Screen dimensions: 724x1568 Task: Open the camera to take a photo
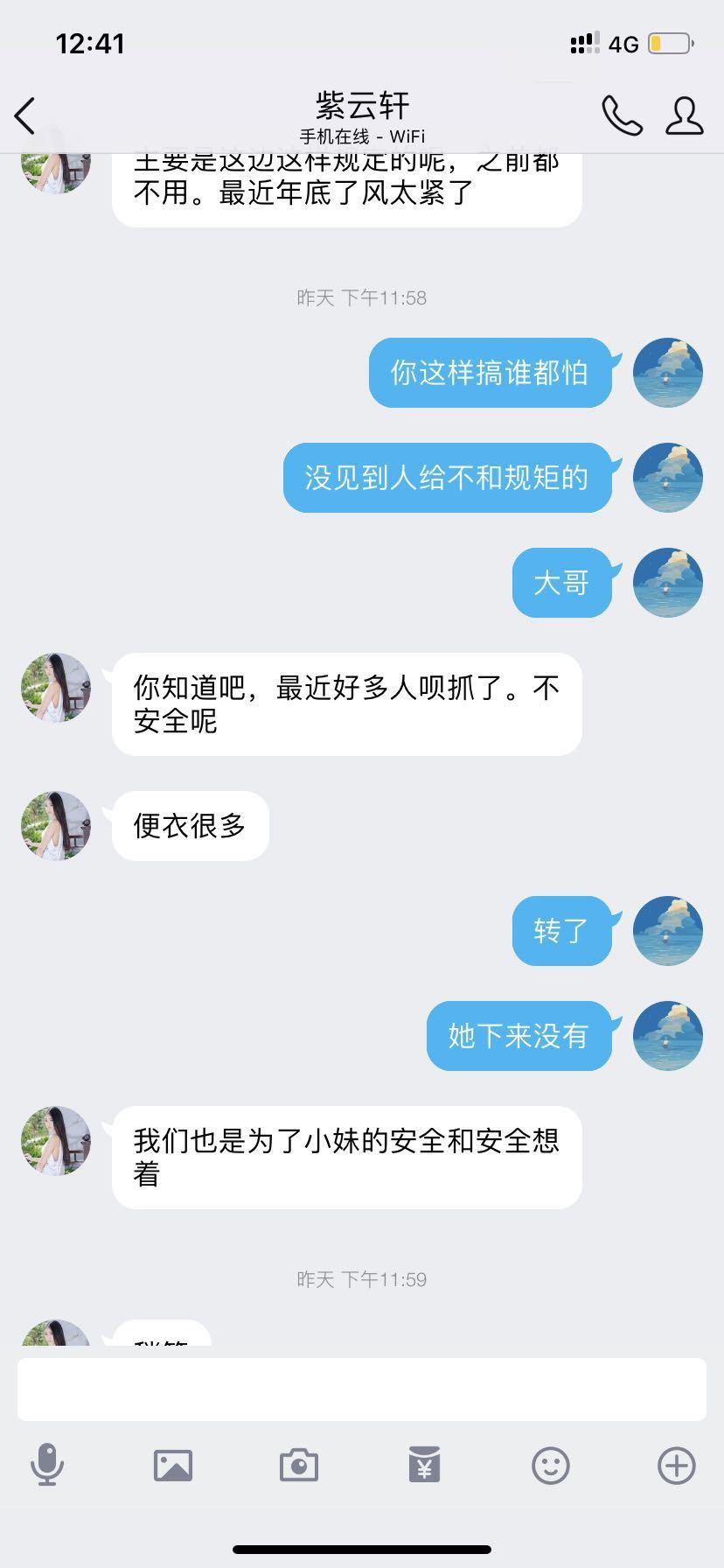[299, 1465]
